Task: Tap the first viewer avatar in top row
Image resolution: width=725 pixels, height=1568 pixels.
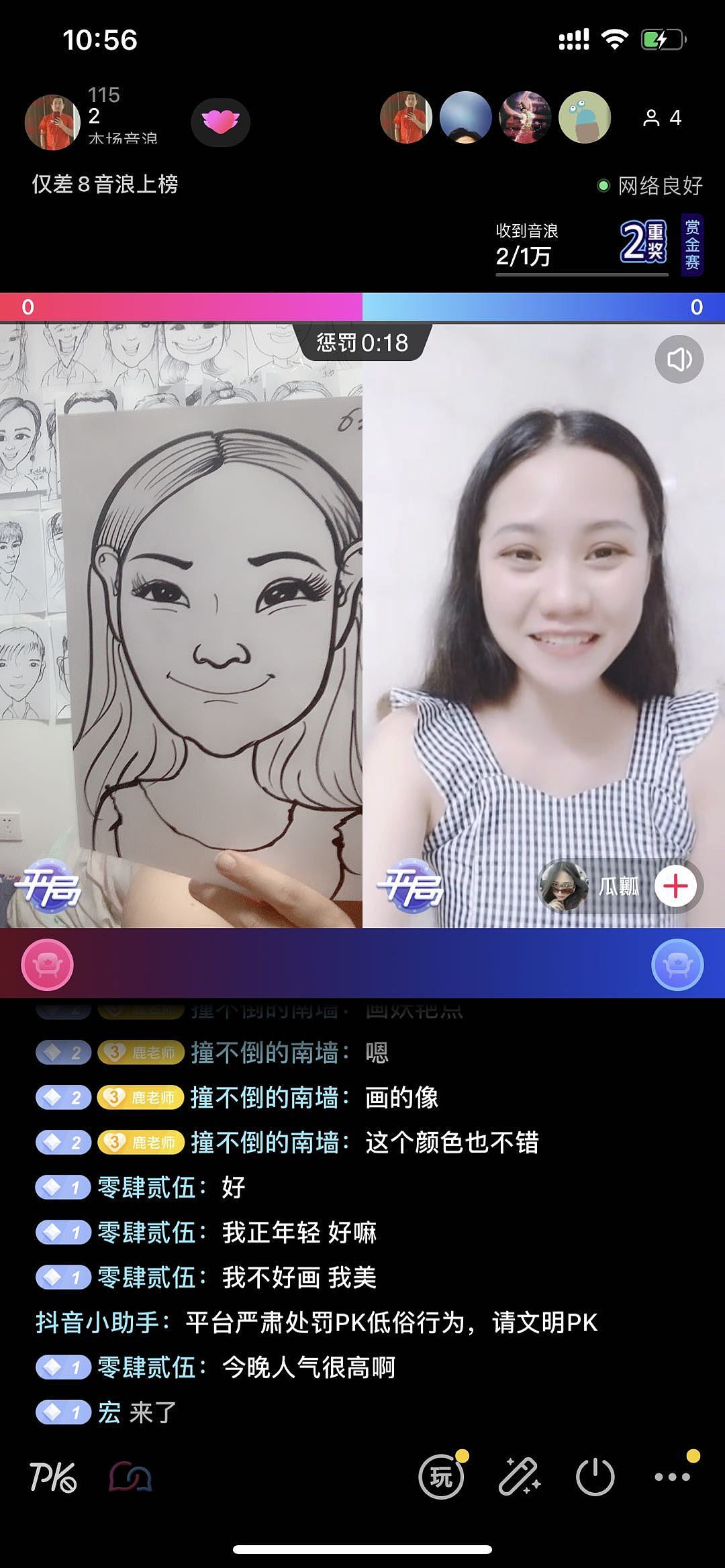Action: pyautogui.click(x=406, y=117)
